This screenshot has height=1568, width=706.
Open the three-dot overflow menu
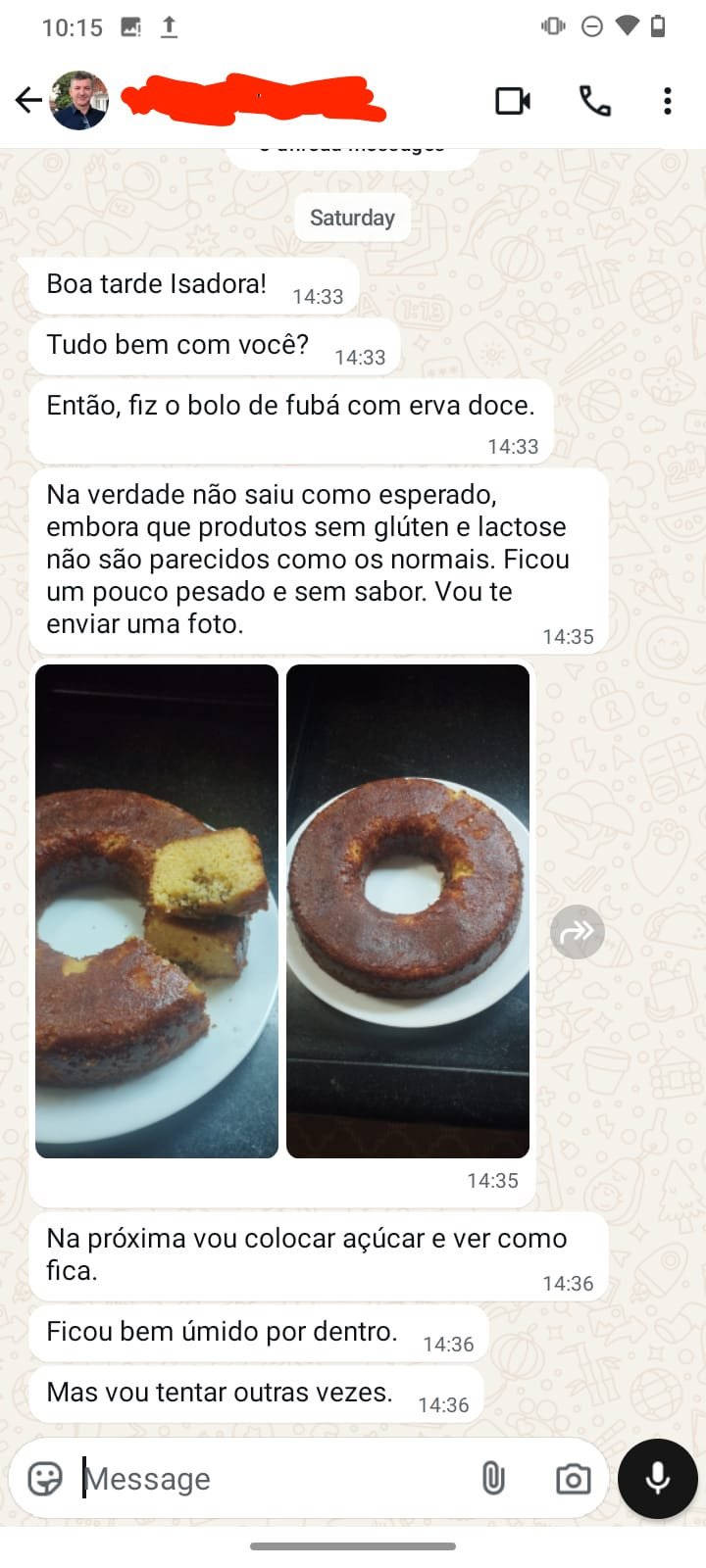(x=668, y=100)
